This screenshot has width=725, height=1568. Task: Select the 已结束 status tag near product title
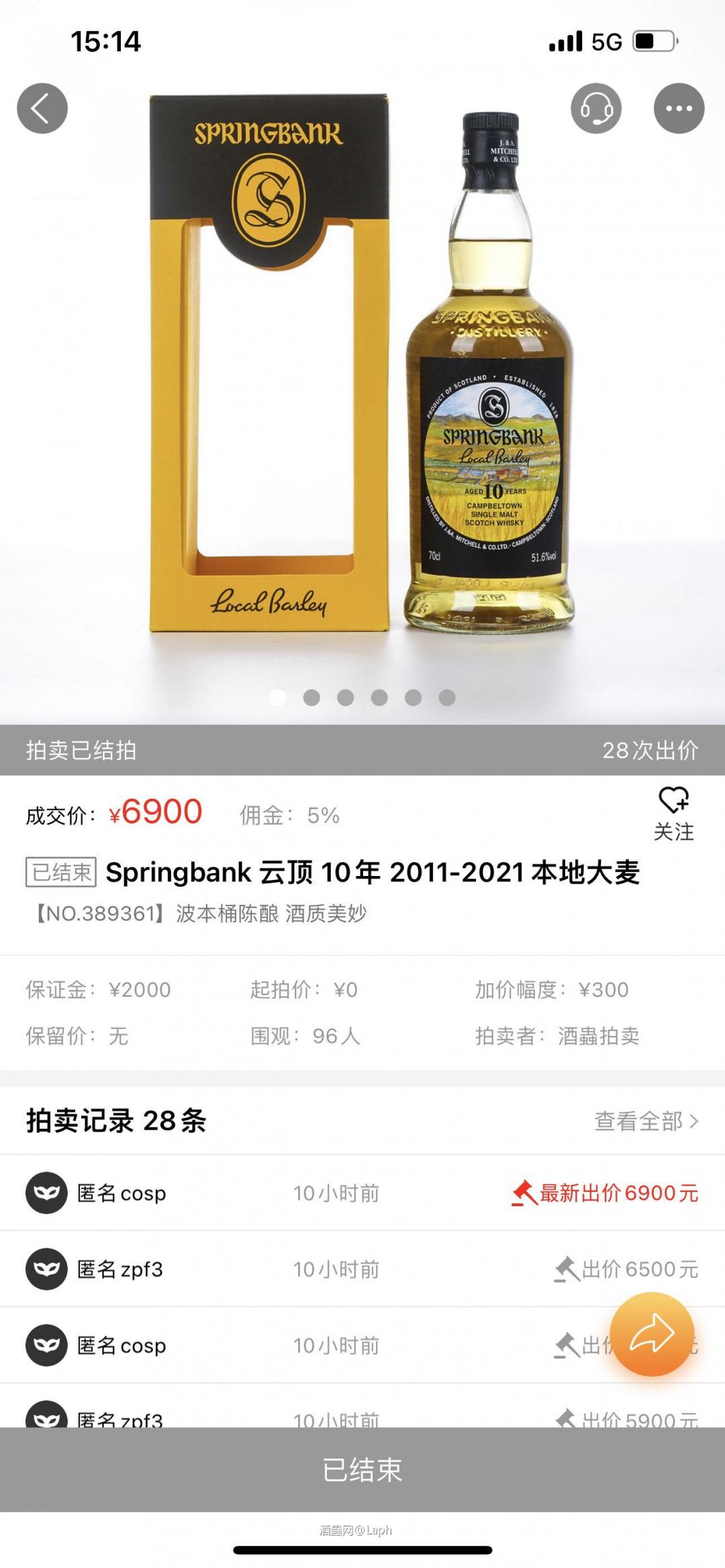point(60,872)
